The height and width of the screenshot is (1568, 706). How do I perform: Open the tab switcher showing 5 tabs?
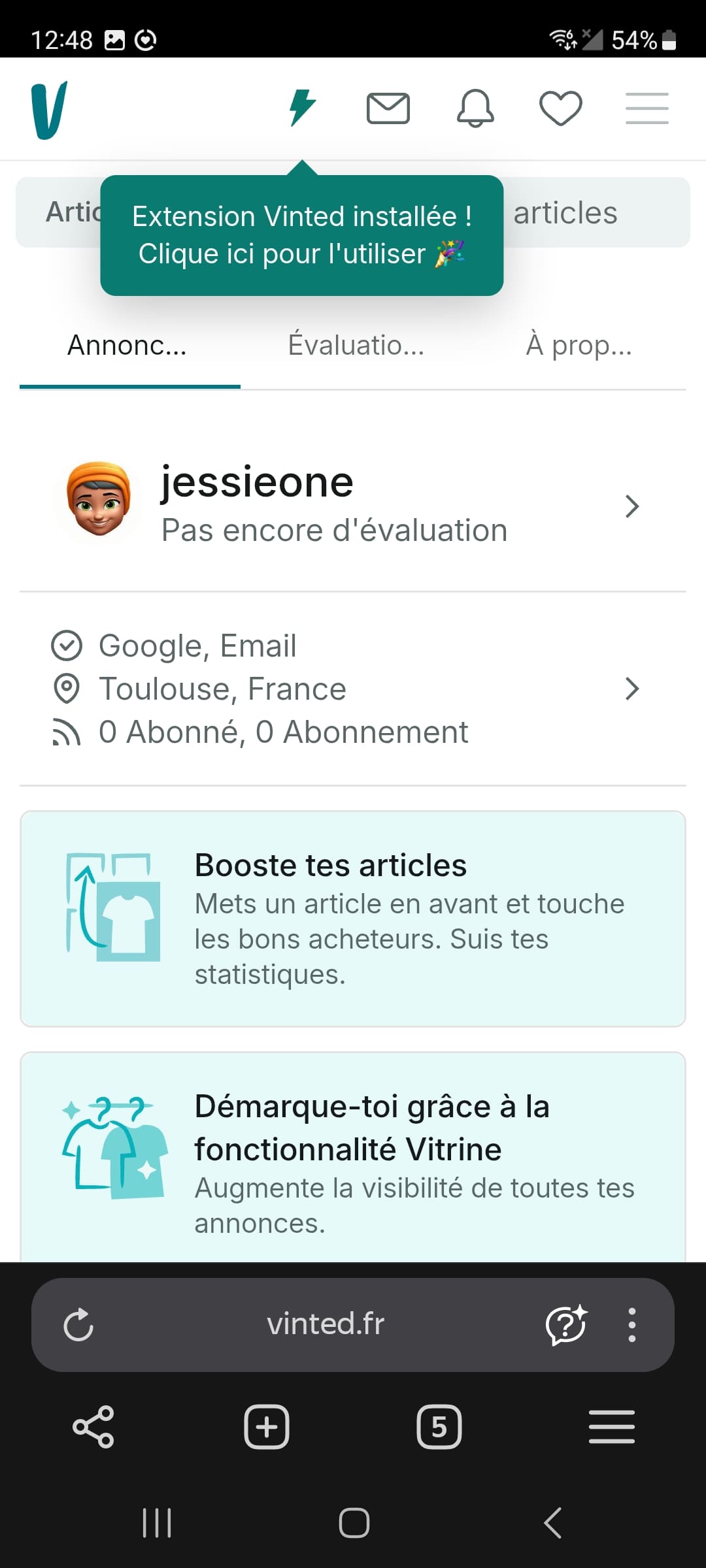439,1428
